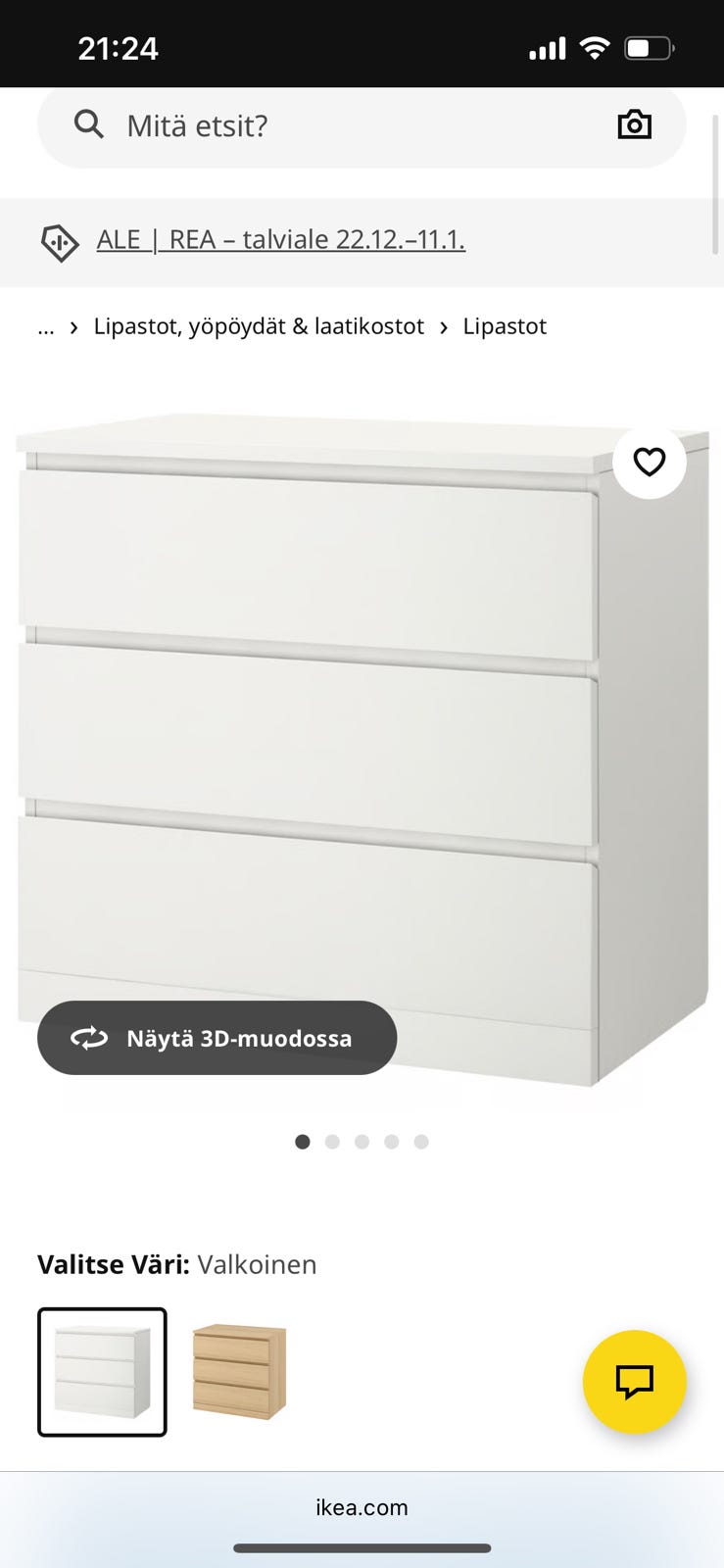The image size is (724, 1568).
Task: Open the ALE | REA talviale link
Action: pos(280,239)
